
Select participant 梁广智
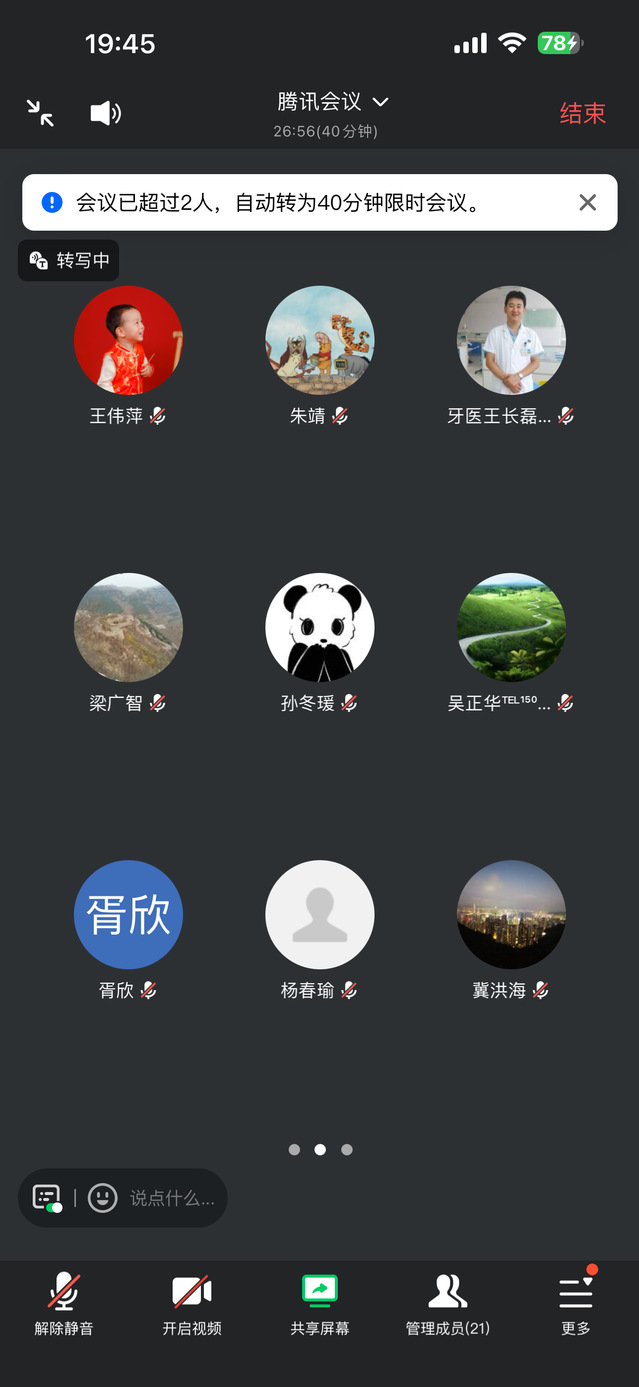click(128, 628)
